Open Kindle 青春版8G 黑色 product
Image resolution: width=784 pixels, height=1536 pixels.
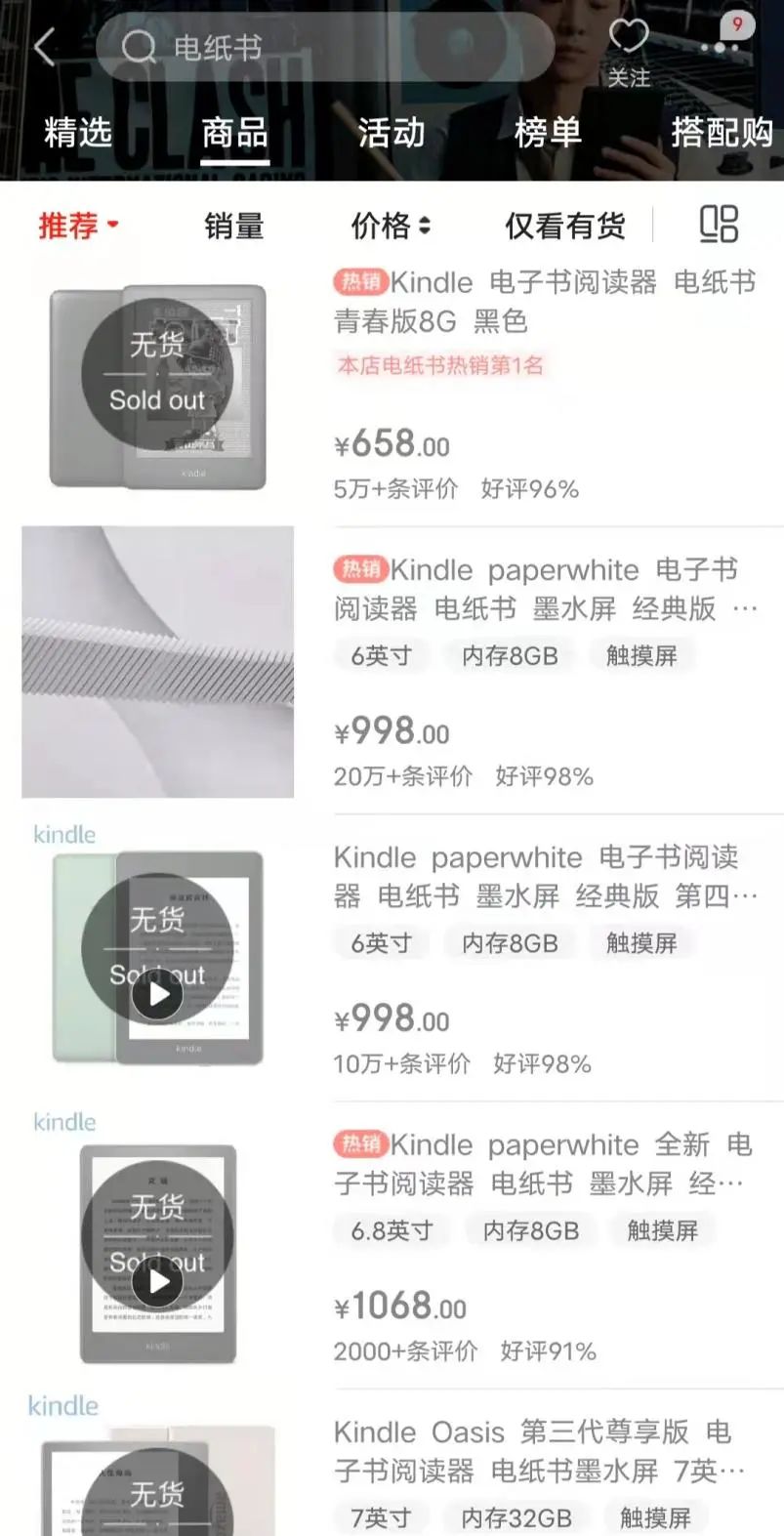pyautogui.click(x=543, y=301)
